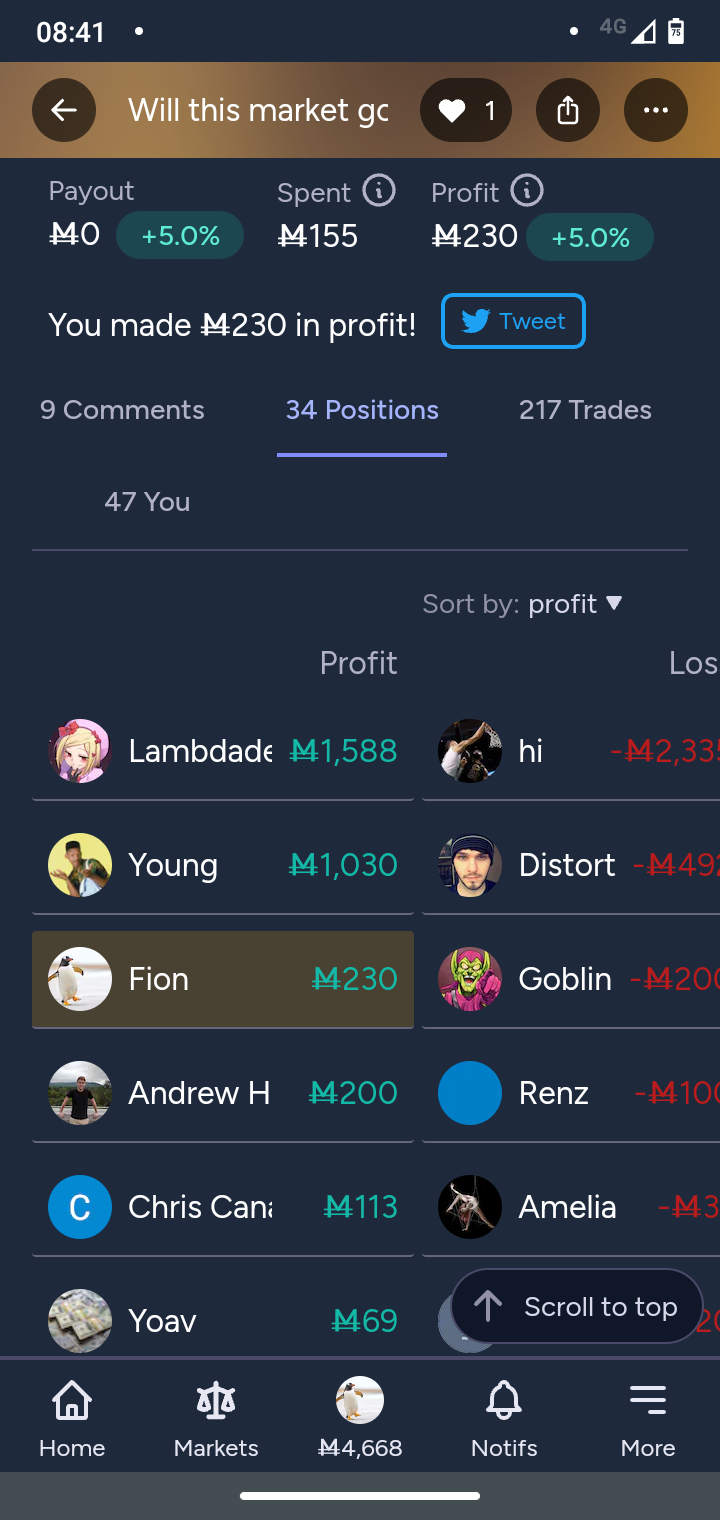Switch to the 9 Comments tab
The width and height of the screenshot is (720, 1520).
point(122,410)
